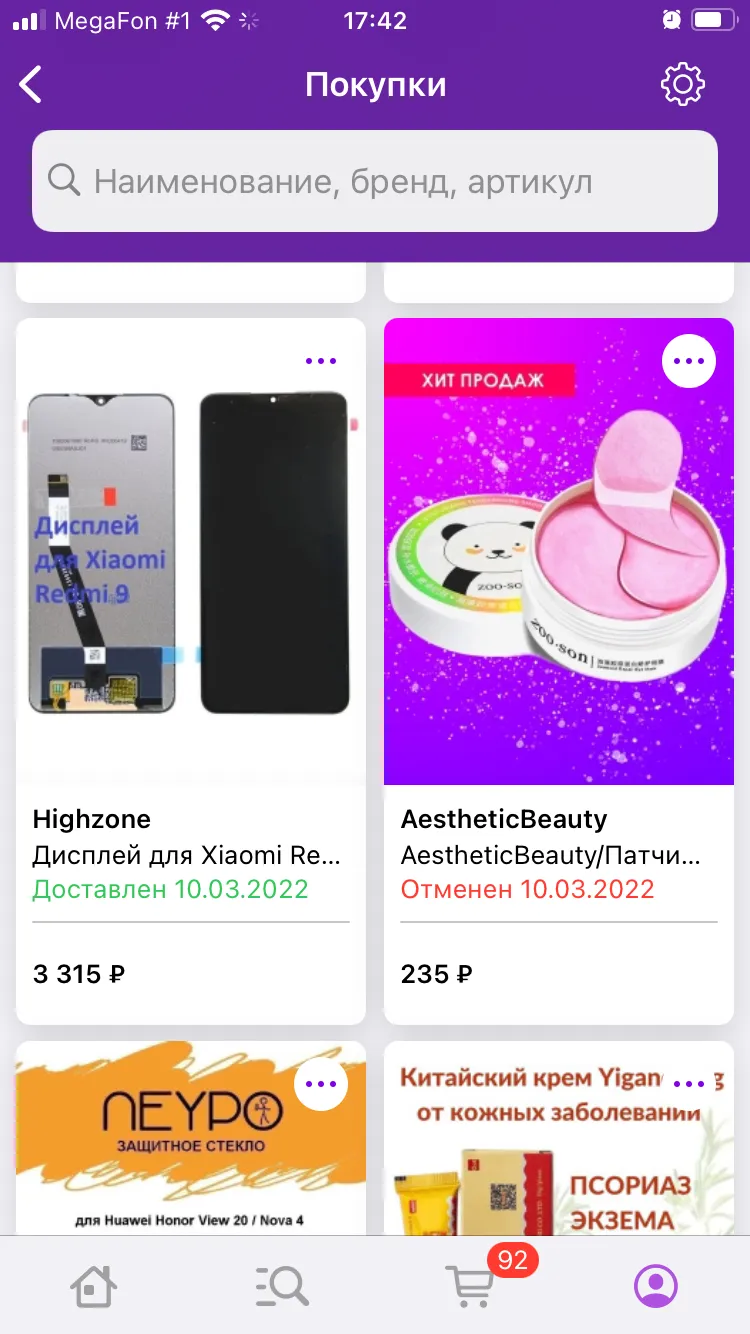Open options for the Highzone display

tap(321, 361)
